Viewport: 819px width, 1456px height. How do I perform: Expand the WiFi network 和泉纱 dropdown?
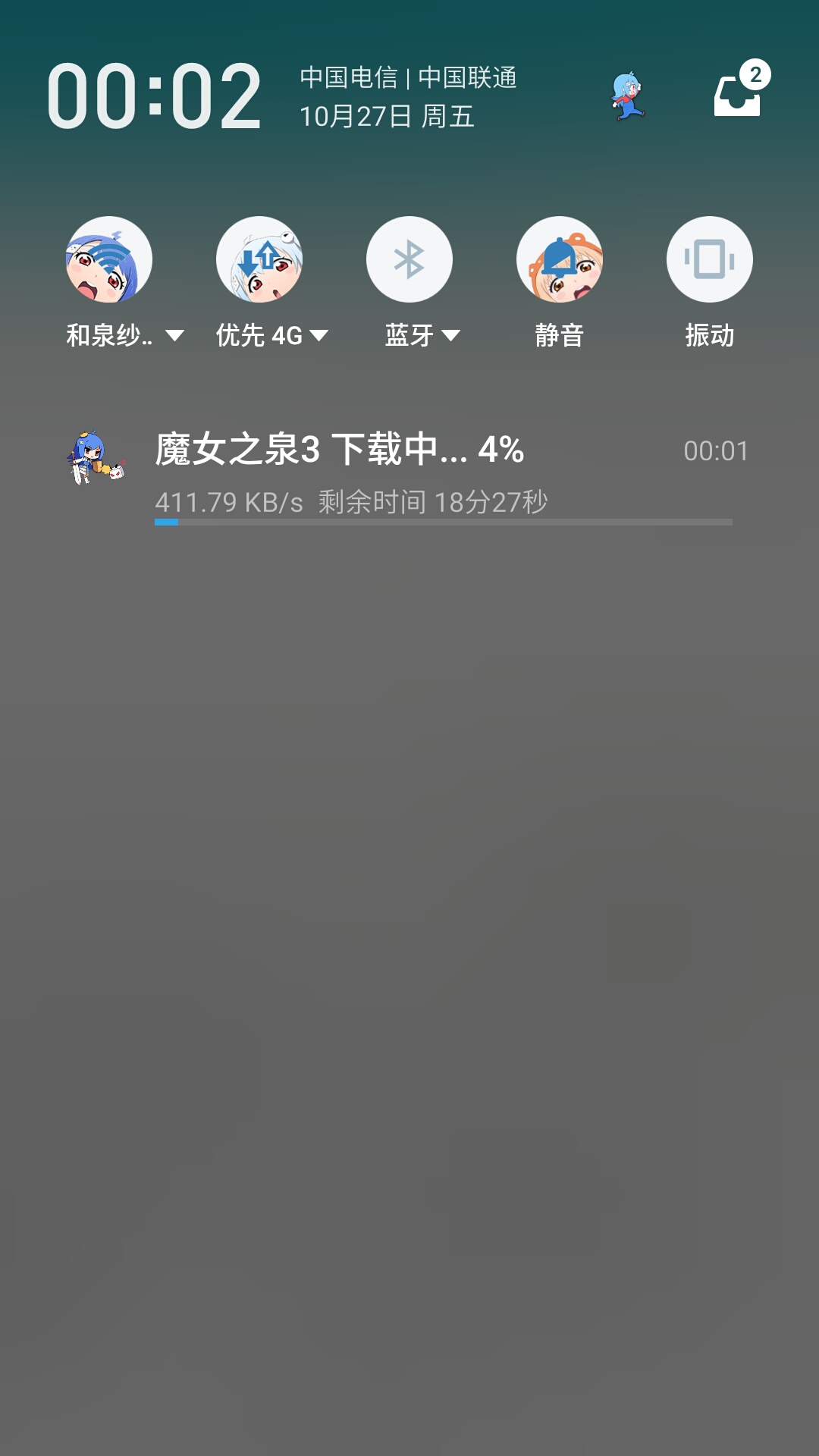coord(176,334)
